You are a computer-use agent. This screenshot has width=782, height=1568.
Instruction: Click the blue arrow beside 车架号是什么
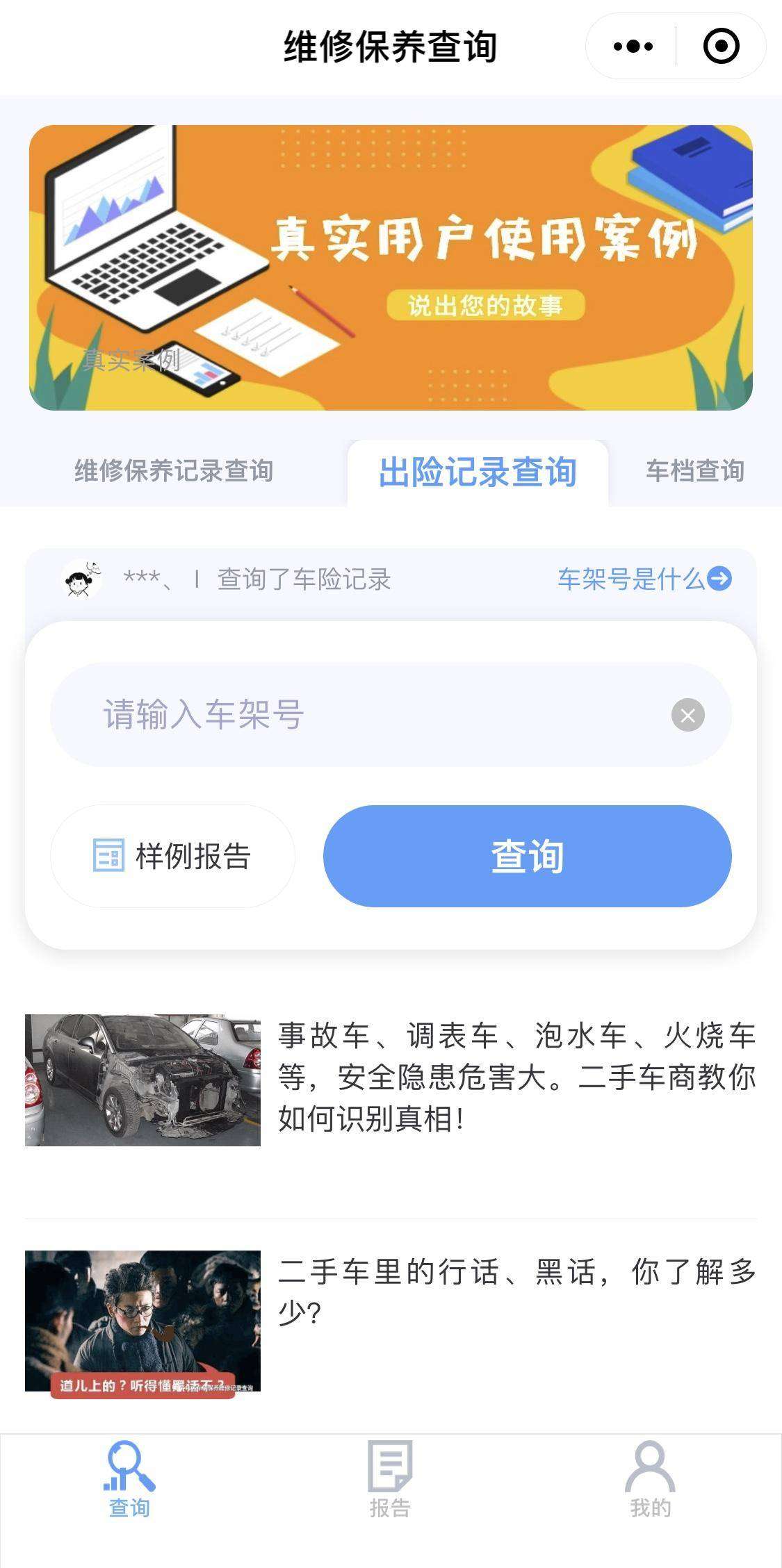coord(722,579)
